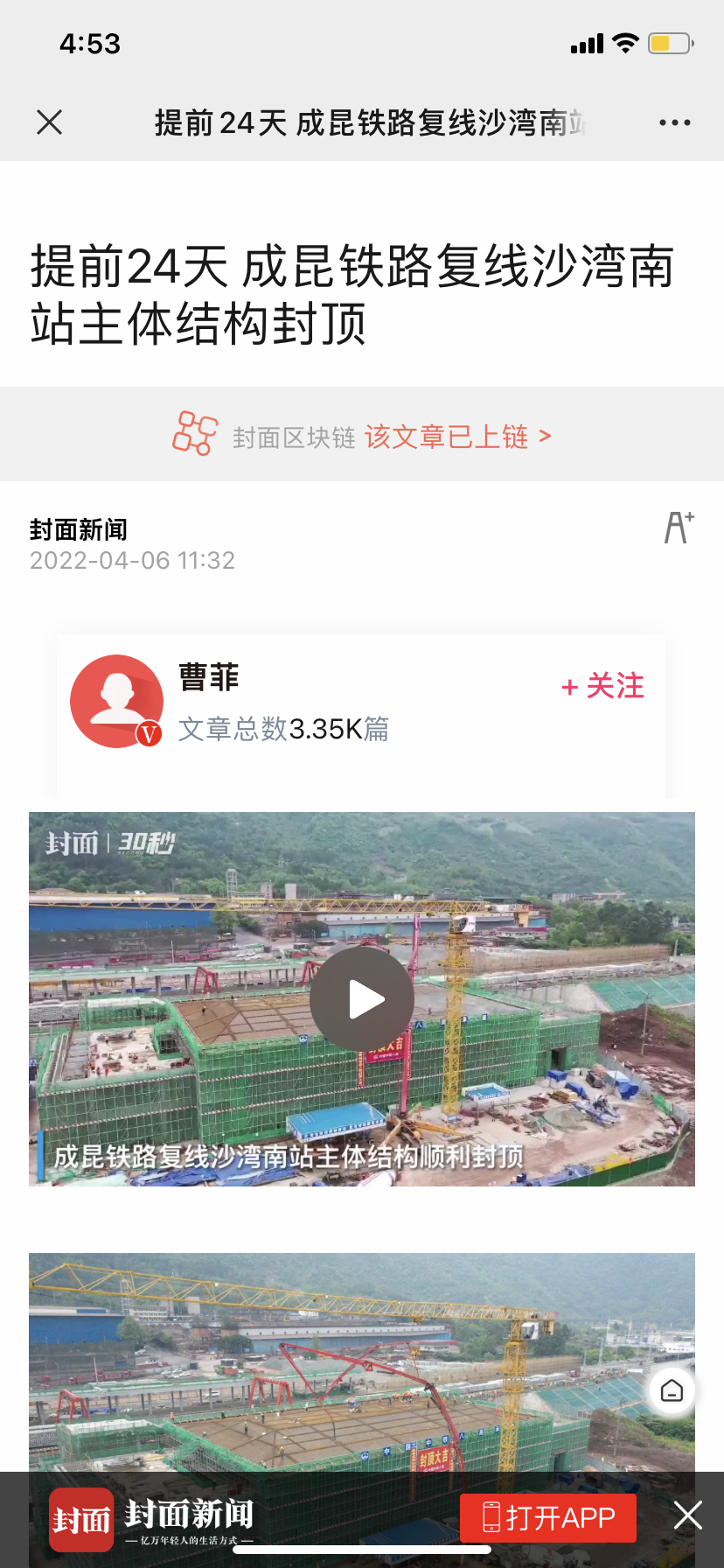Open author 曹菲's profile avatar

pos(116,701)
